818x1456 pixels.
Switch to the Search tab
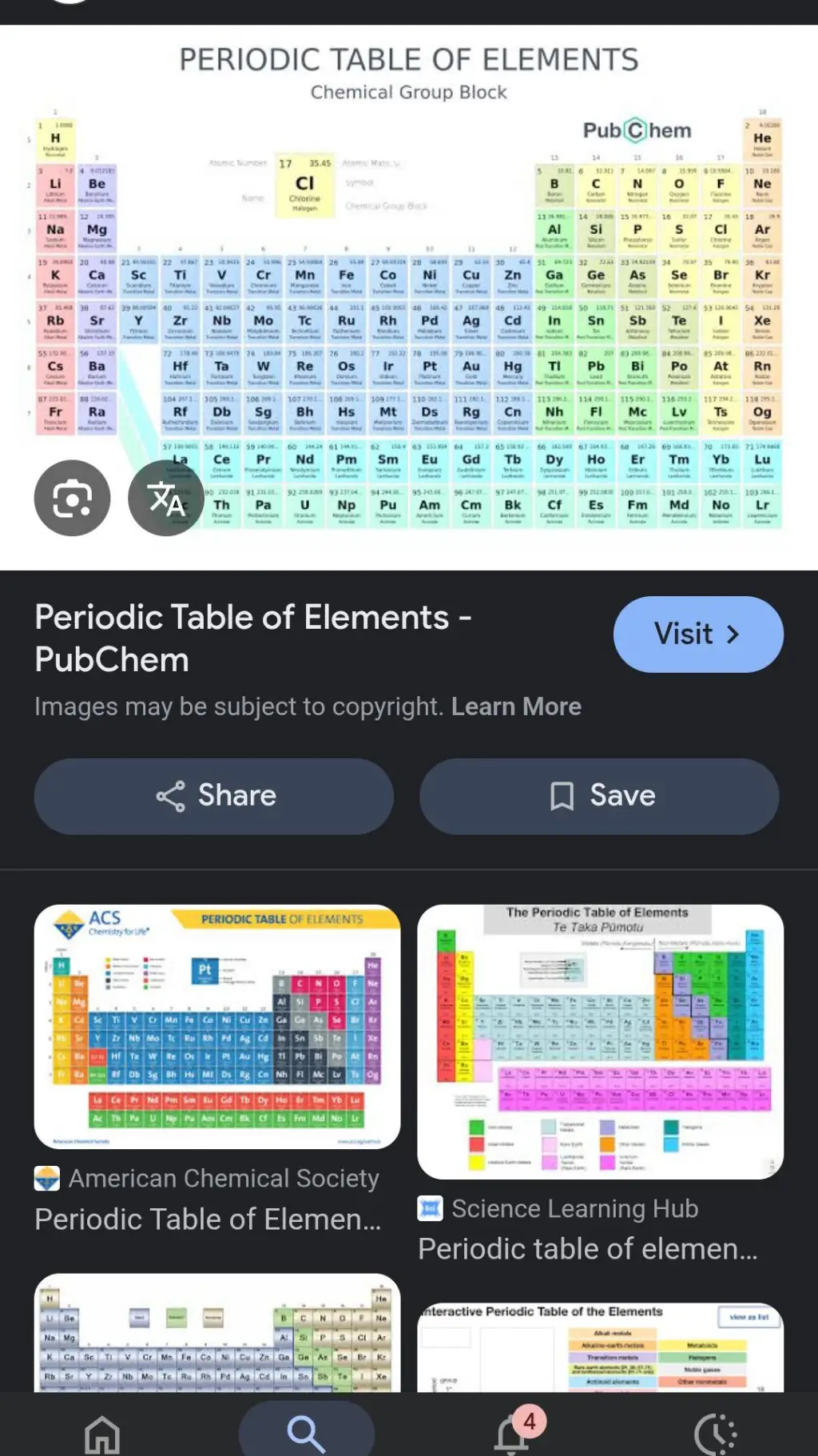(306, 1434)
